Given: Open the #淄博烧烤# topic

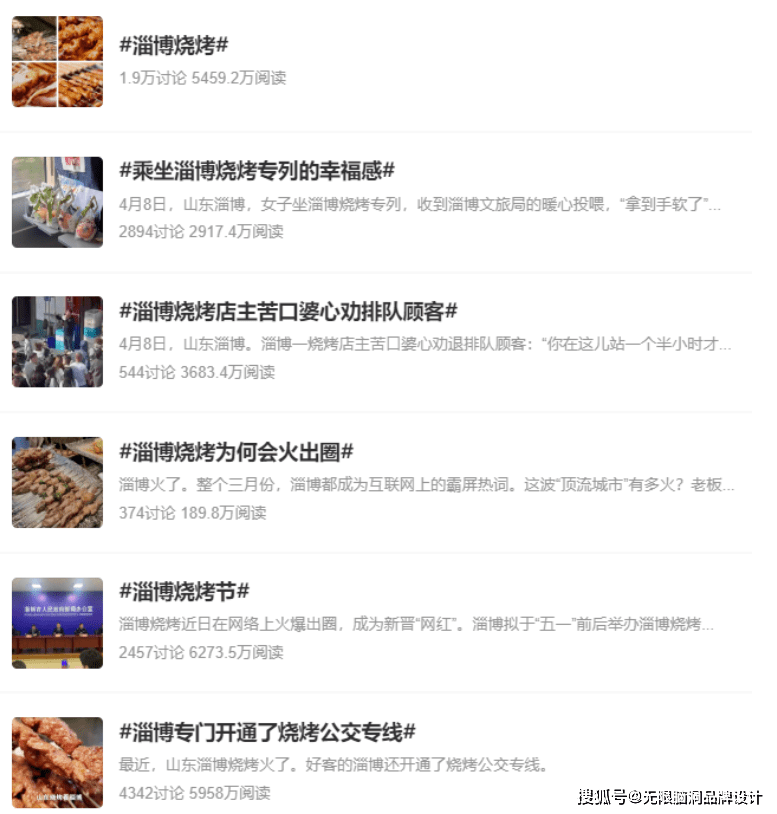Looking at the screenshot, I should click(x=174, y=46).
